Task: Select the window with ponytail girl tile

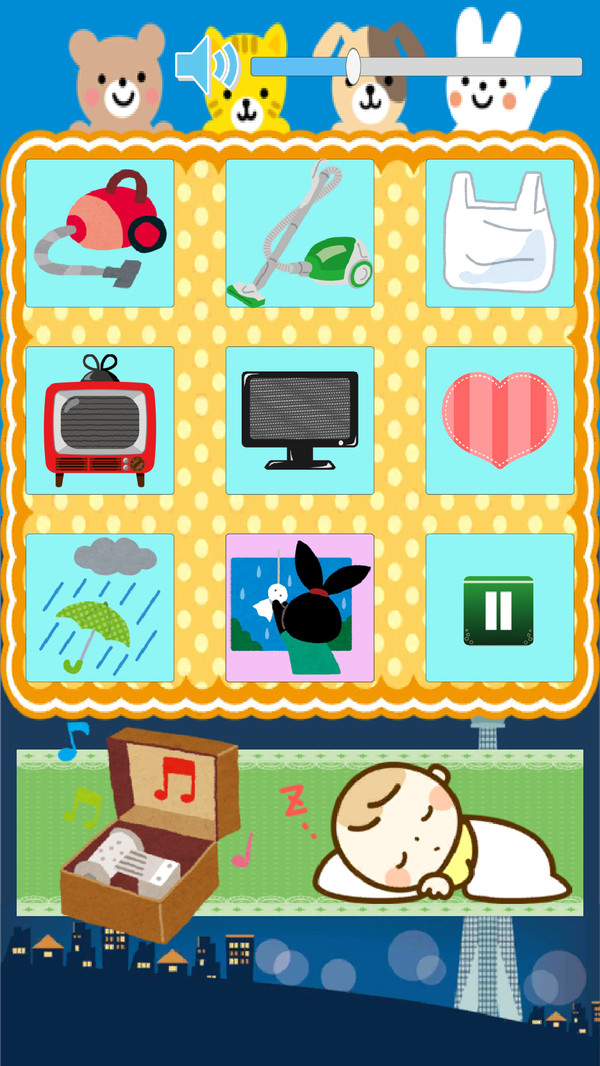Action: pos(299,607)
